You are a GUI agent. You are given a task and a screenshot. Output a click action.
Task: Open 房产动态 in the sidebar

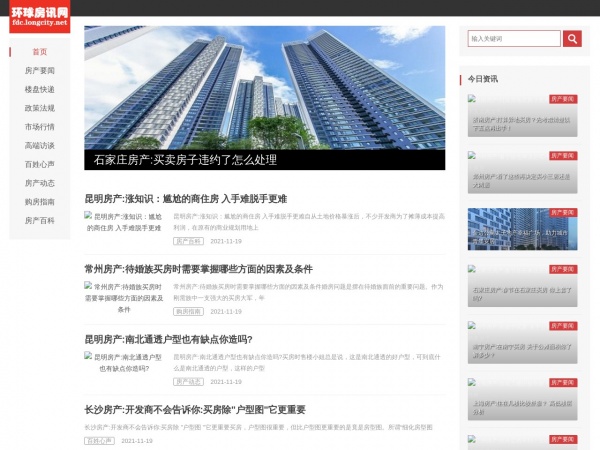coord(40,183)
